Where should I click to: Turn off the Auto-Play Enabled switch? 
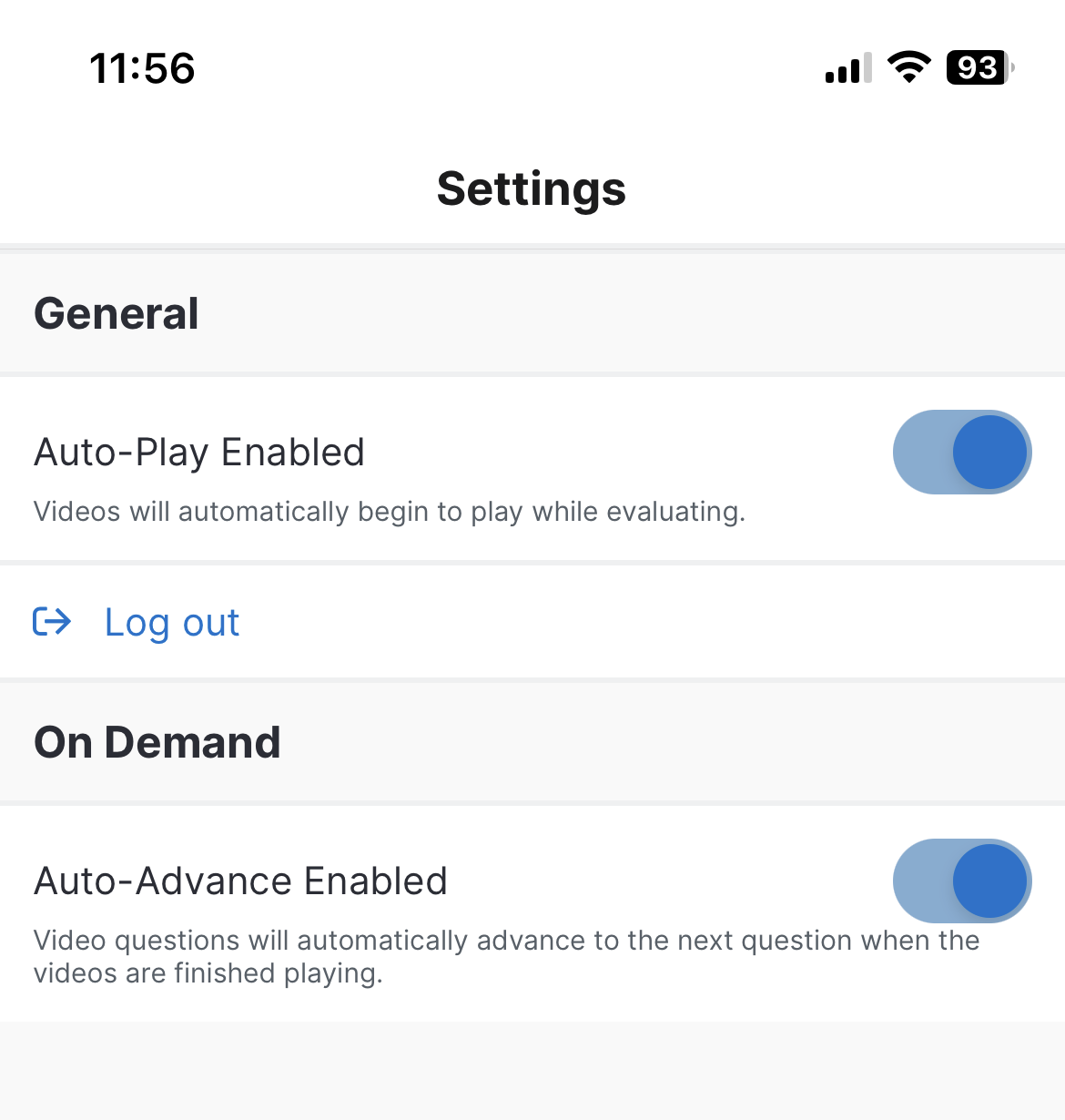pos(961,453)
